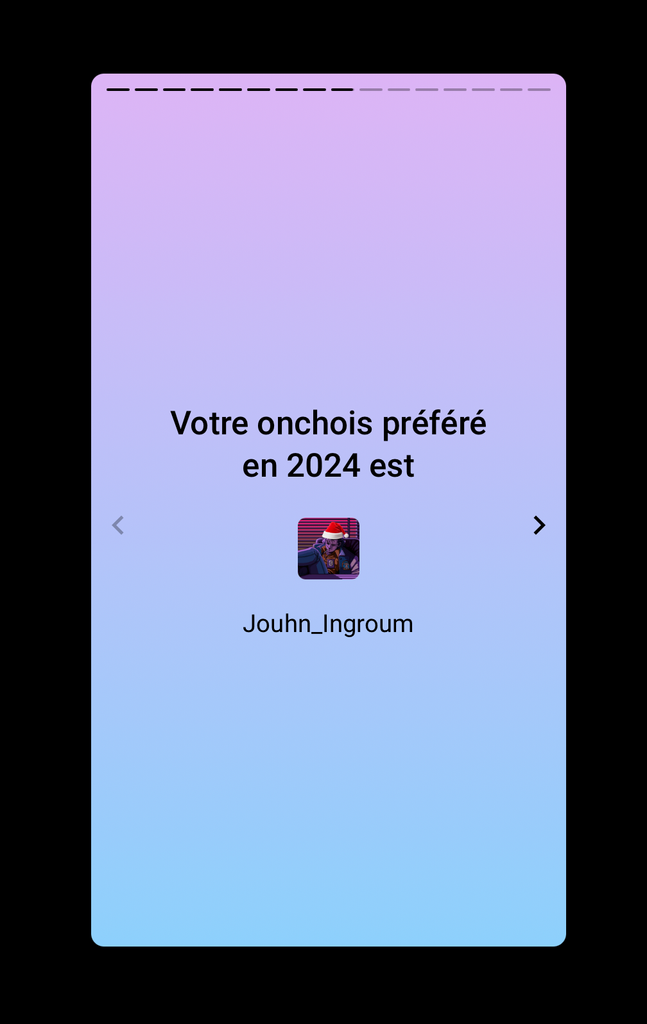Return to the previous story slide
Image resolution: width=647 pixels, height=1024 pixels.
point(118,525)
